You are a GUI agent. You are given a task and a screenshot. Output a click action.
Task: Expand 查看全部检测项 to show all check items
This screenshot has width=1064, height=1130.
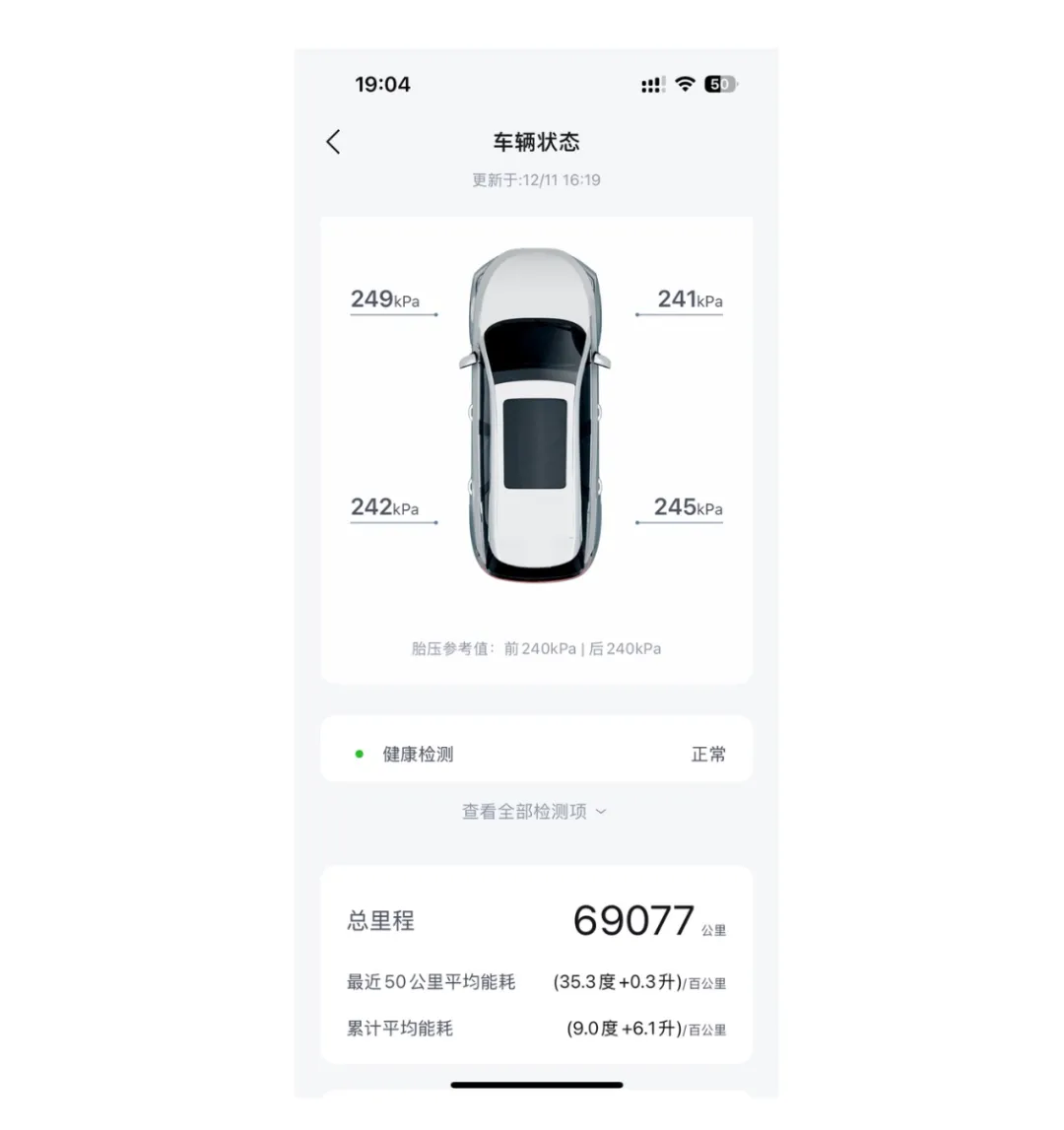coord(534,812)
